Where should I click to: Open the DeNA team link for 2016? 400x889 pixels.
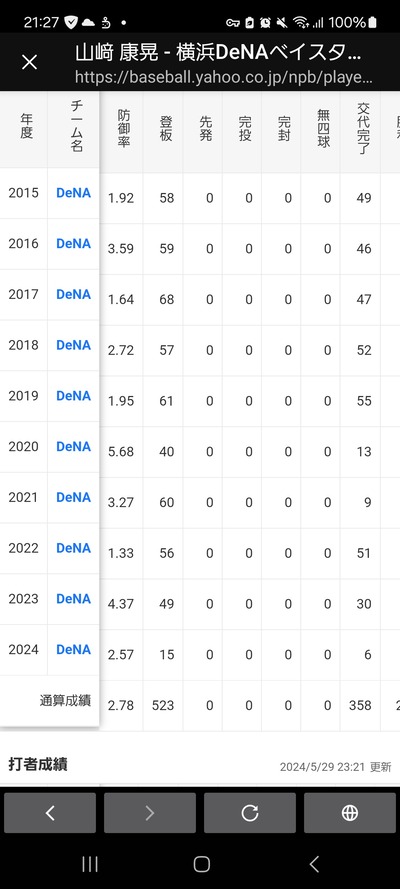click(x=73, y=244)
